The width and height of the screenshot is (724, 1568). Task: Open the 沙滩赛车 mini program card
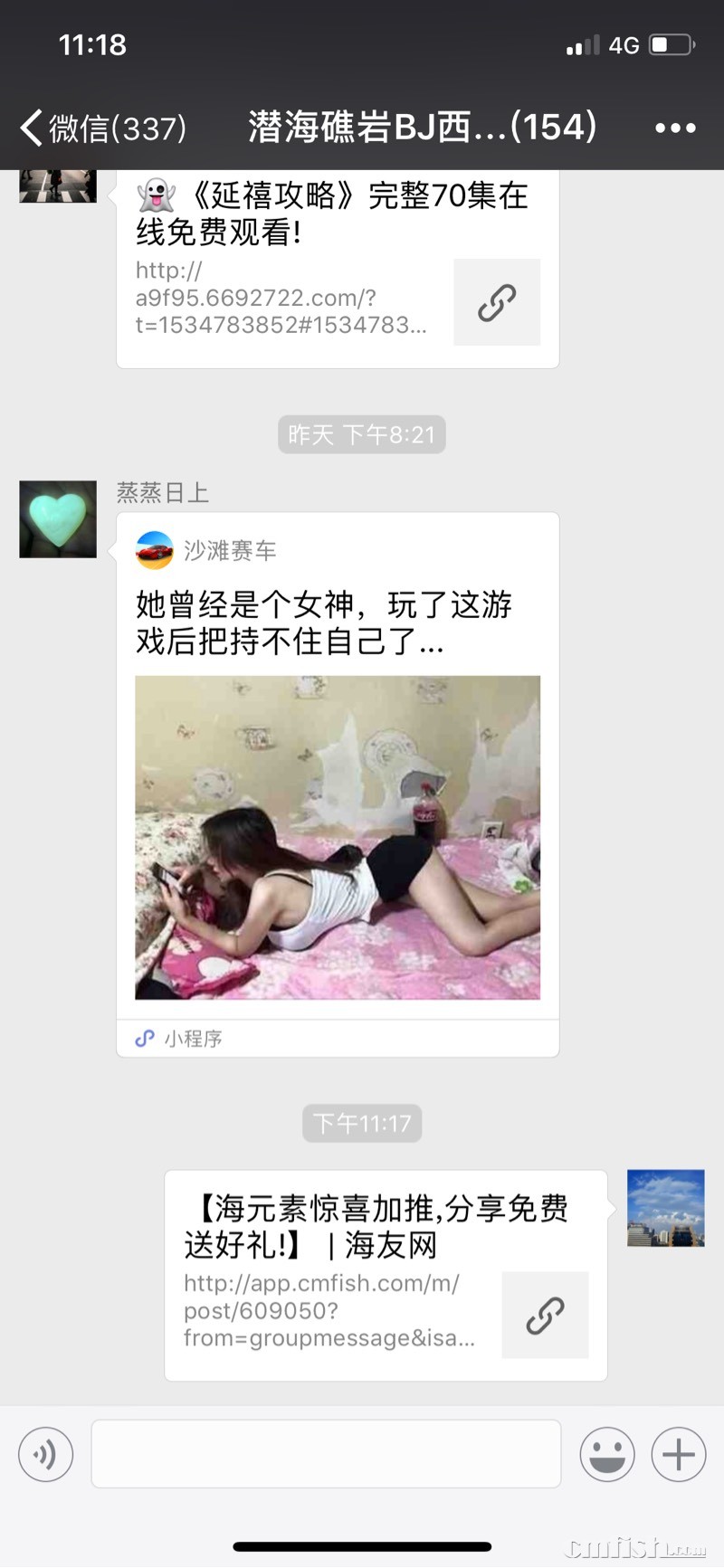[x=337, y=783]
